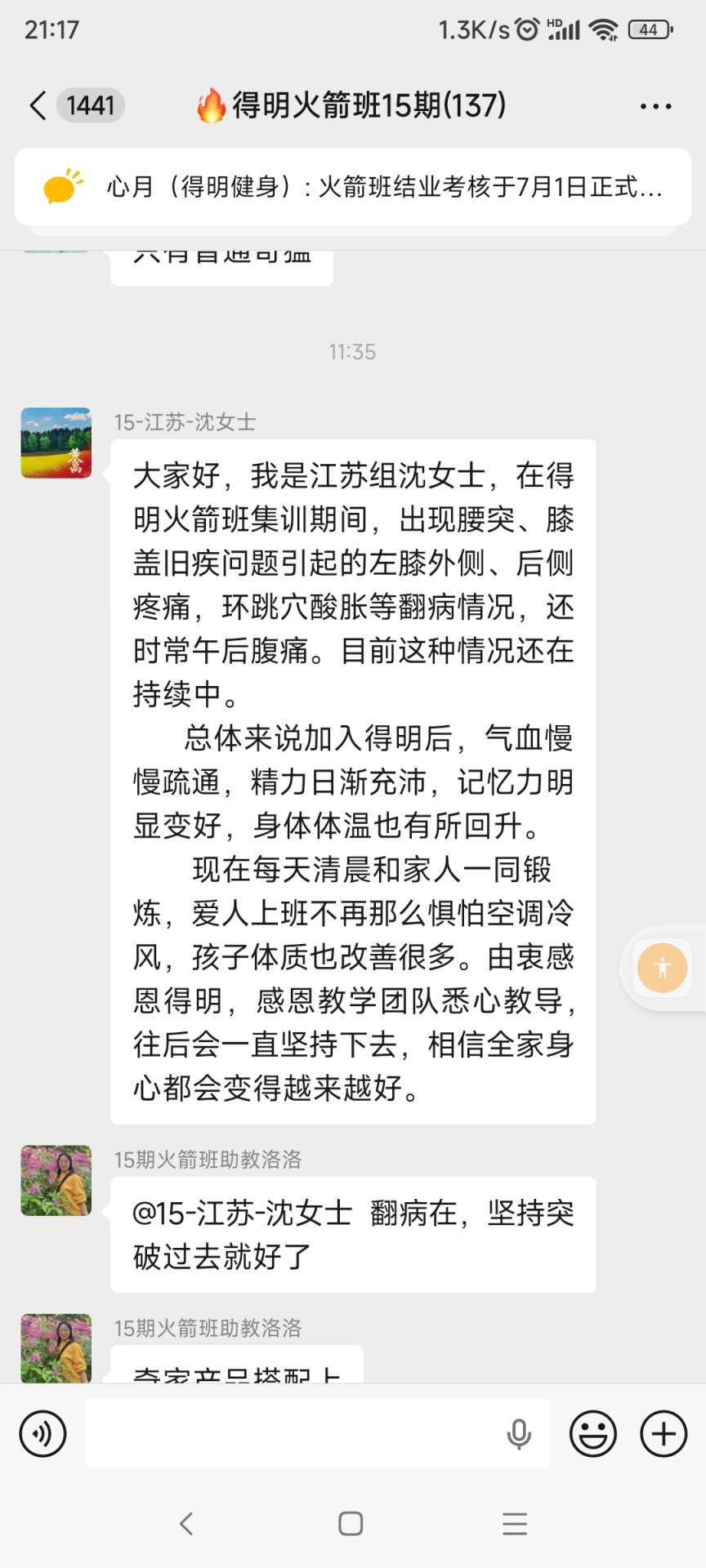Open the pinned announcement from 心月
Image resolution: width=706 pixels, height=1568 pixels.
pos(353,187)
